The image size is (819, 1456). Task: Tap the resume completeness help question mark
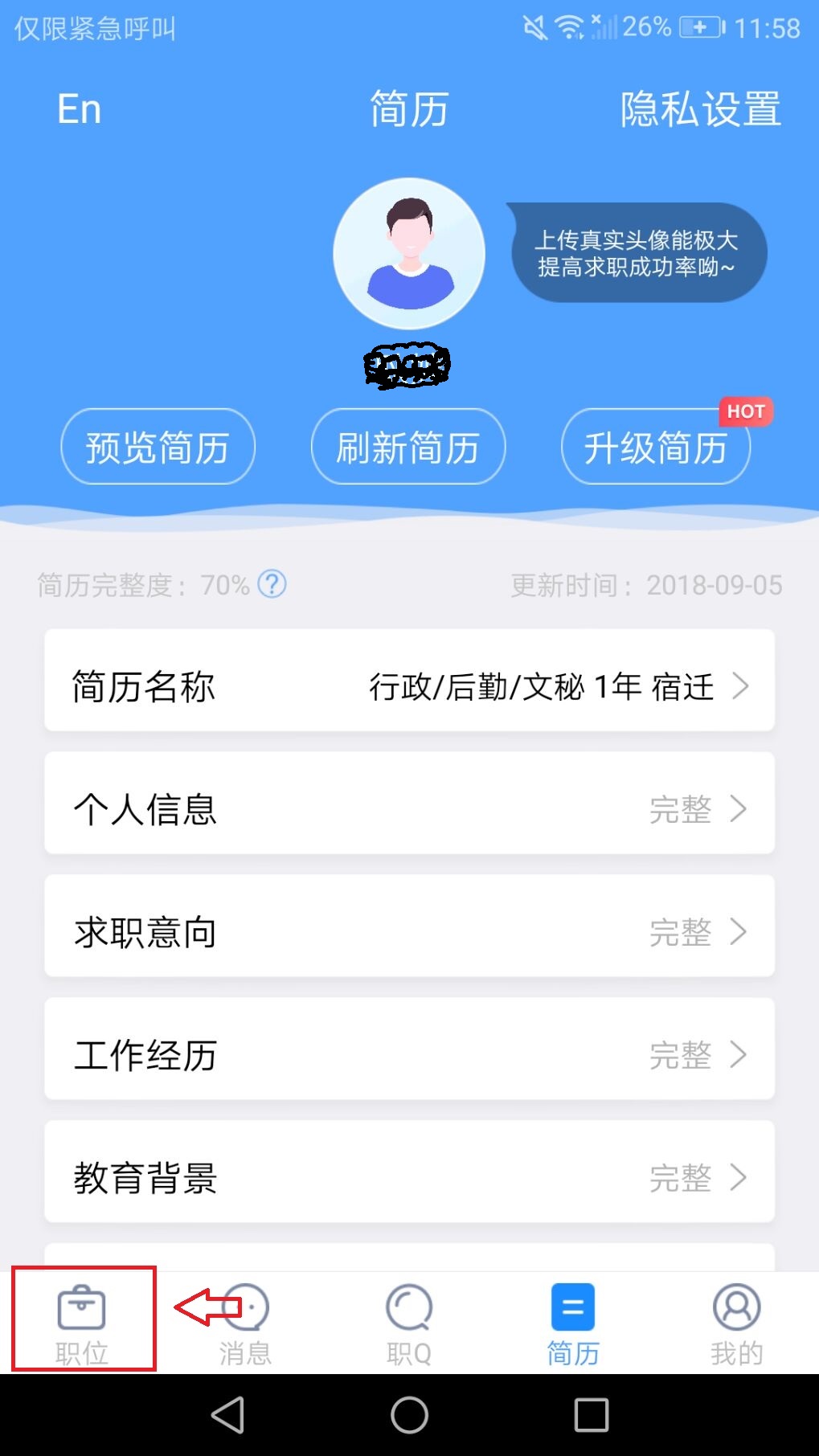[x=272, y=586]
